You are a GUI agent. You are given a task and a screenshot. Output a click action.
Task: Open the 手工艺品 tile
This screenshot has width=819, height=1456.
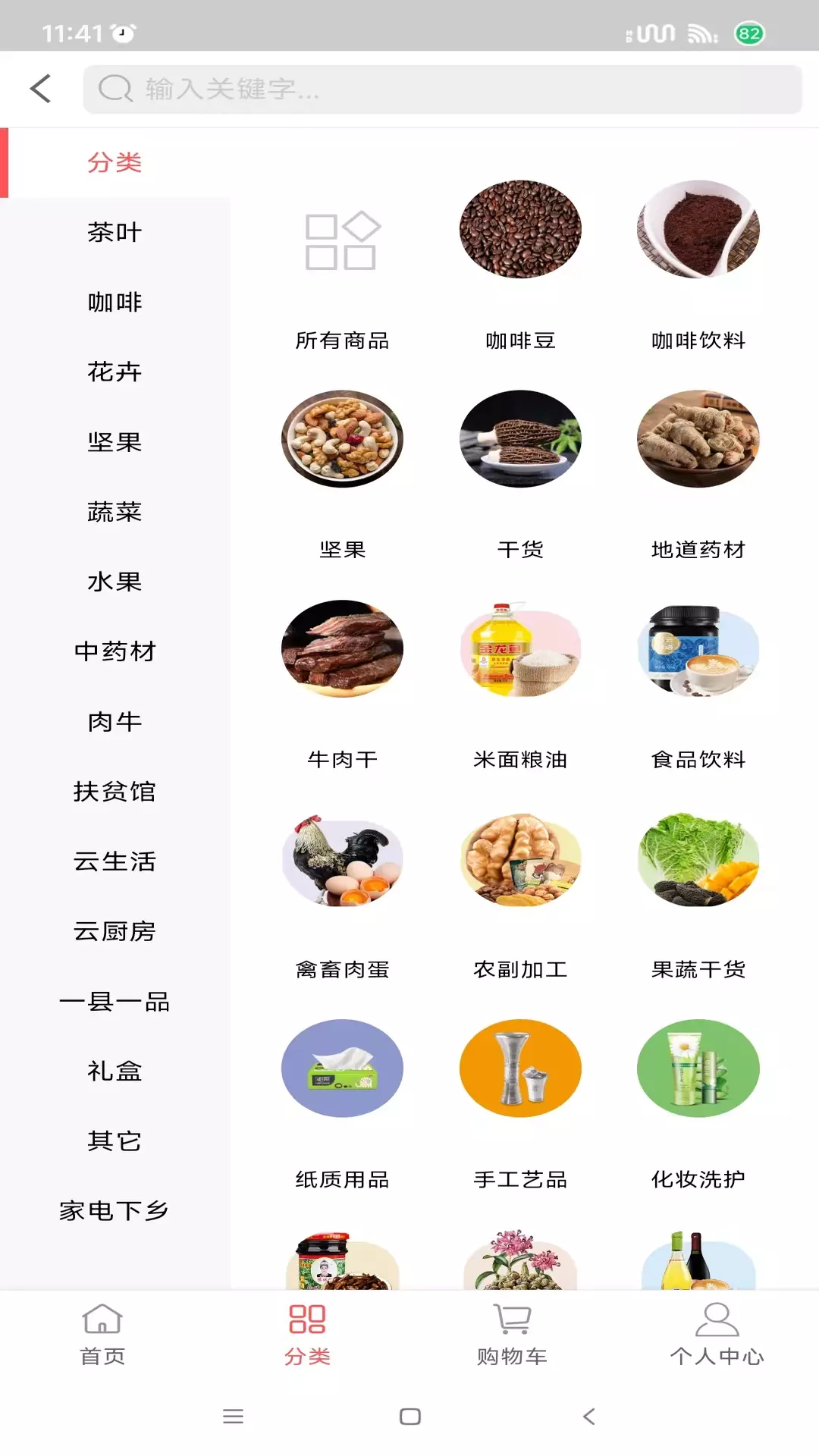[x=520, y=1105]
